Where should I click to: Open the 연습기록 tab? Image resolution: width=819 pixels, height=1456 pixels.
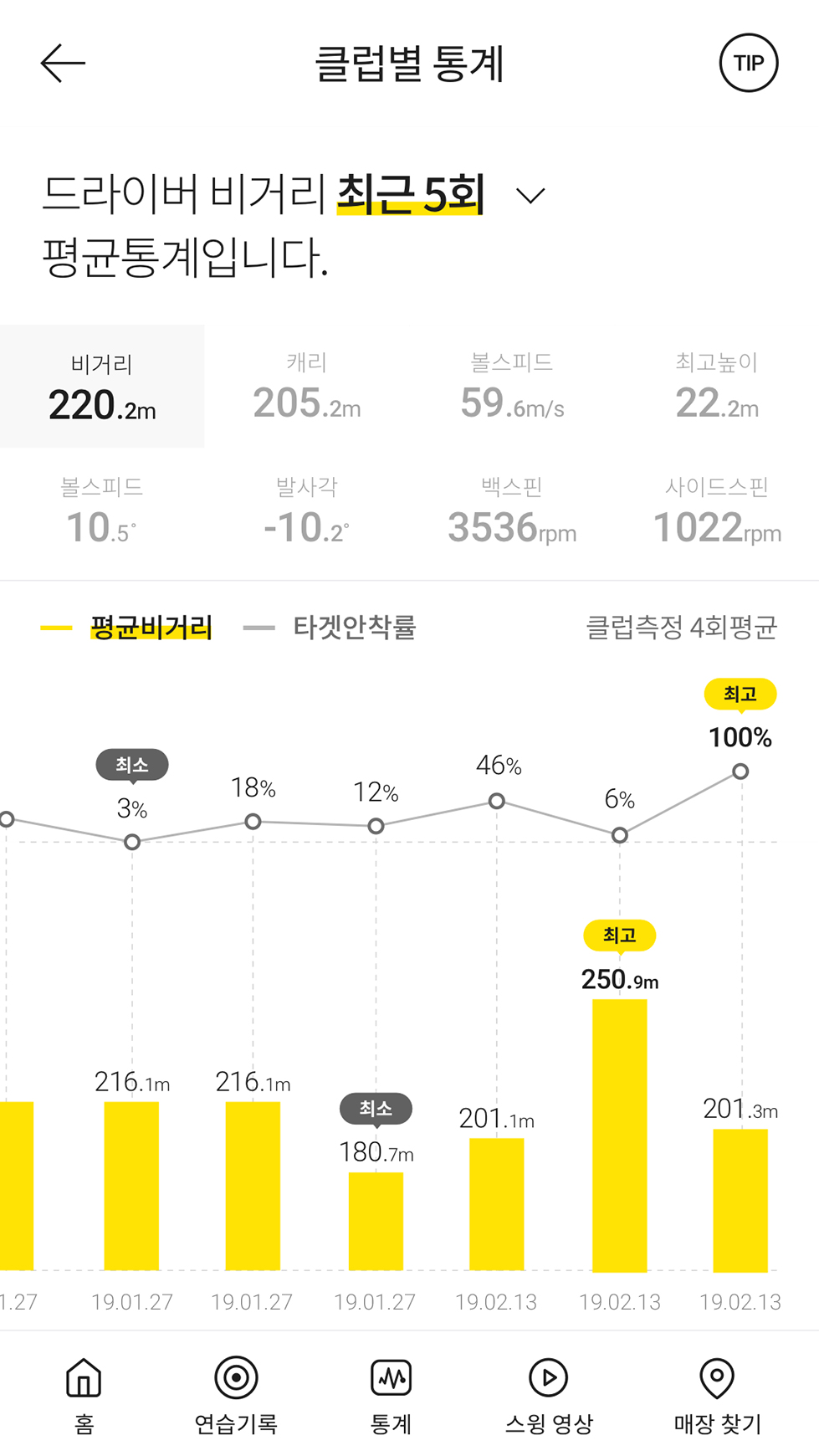click(236, 1395)
